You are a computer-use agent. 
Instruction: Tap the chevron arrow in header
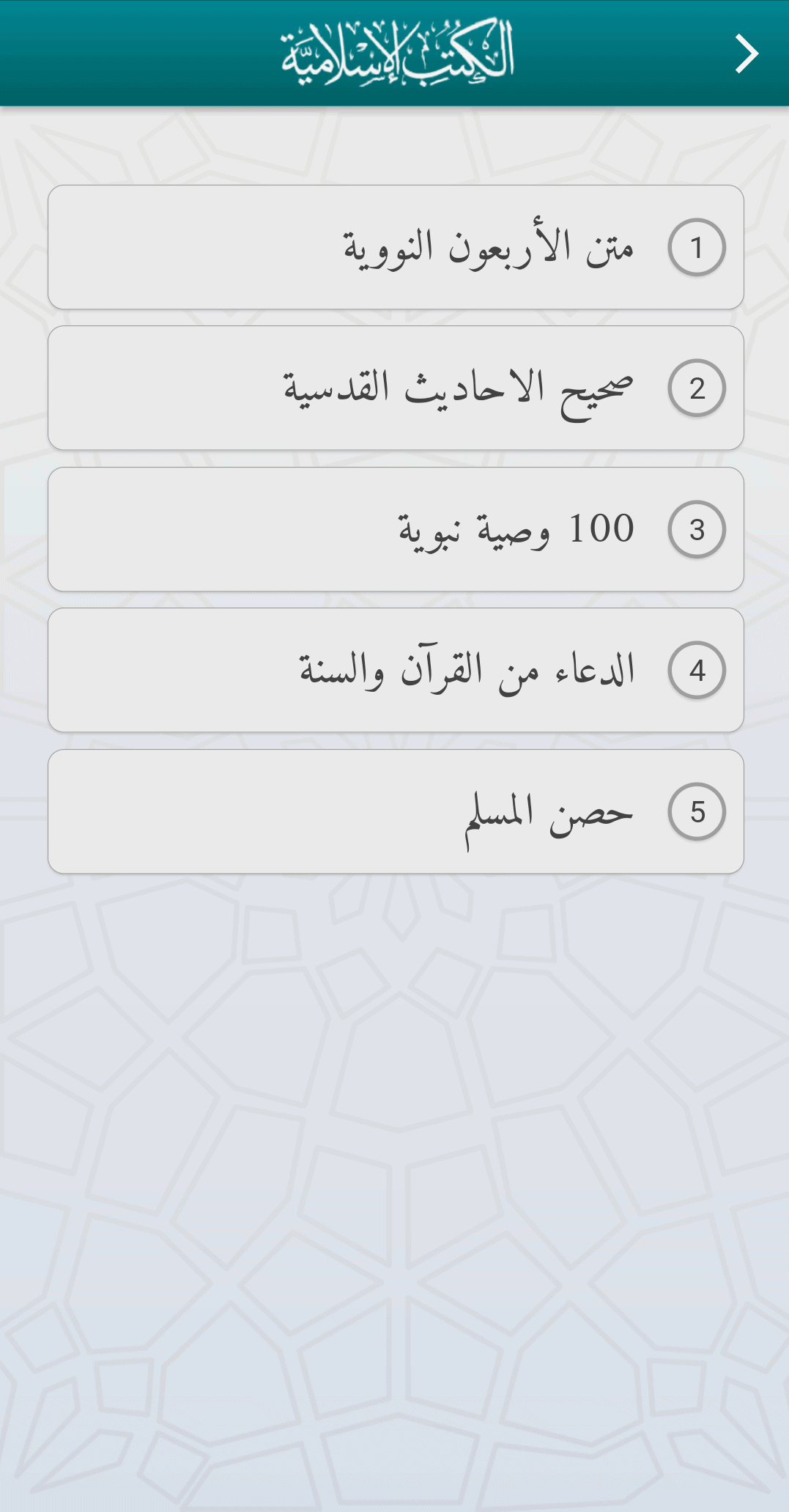tap(747, 54)
